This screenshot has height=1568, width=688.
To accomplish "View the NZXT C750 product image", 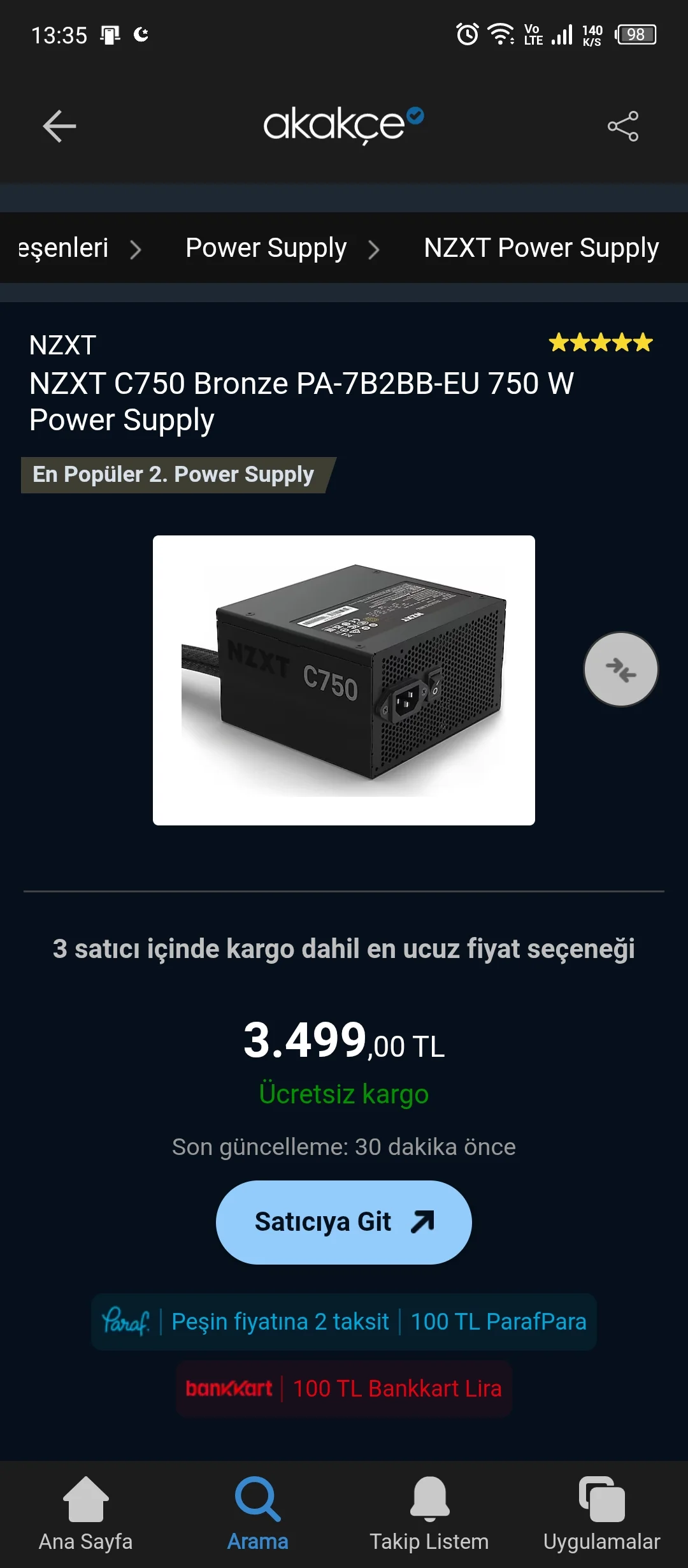I will [x=344, y=680].
